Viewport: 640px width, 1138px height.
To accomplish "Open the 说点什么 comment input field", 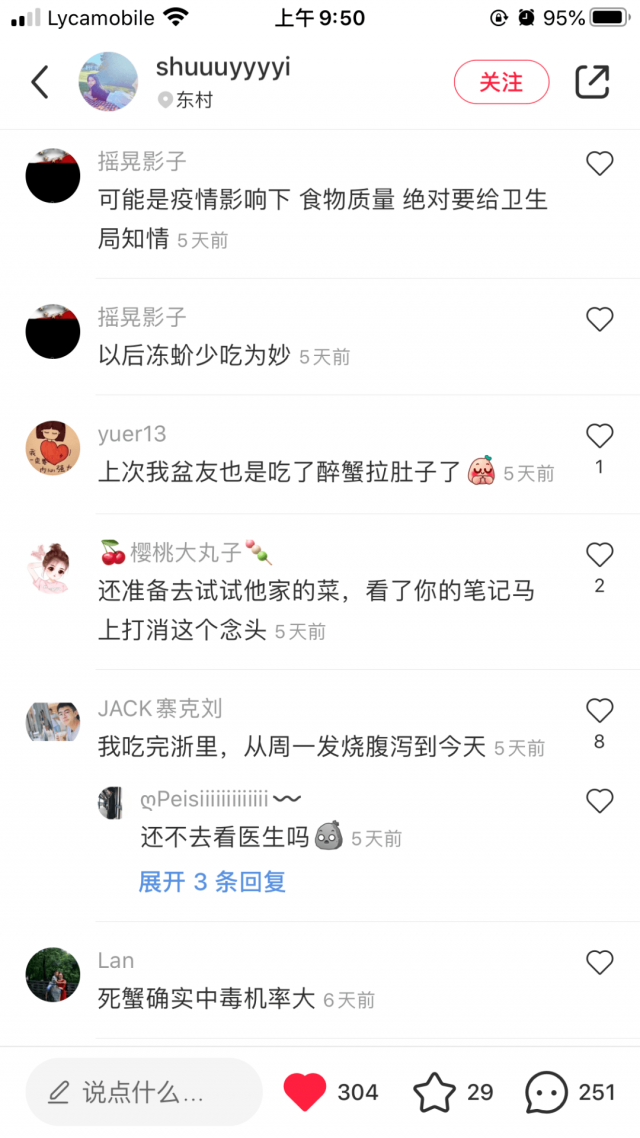I will 143,1092.
